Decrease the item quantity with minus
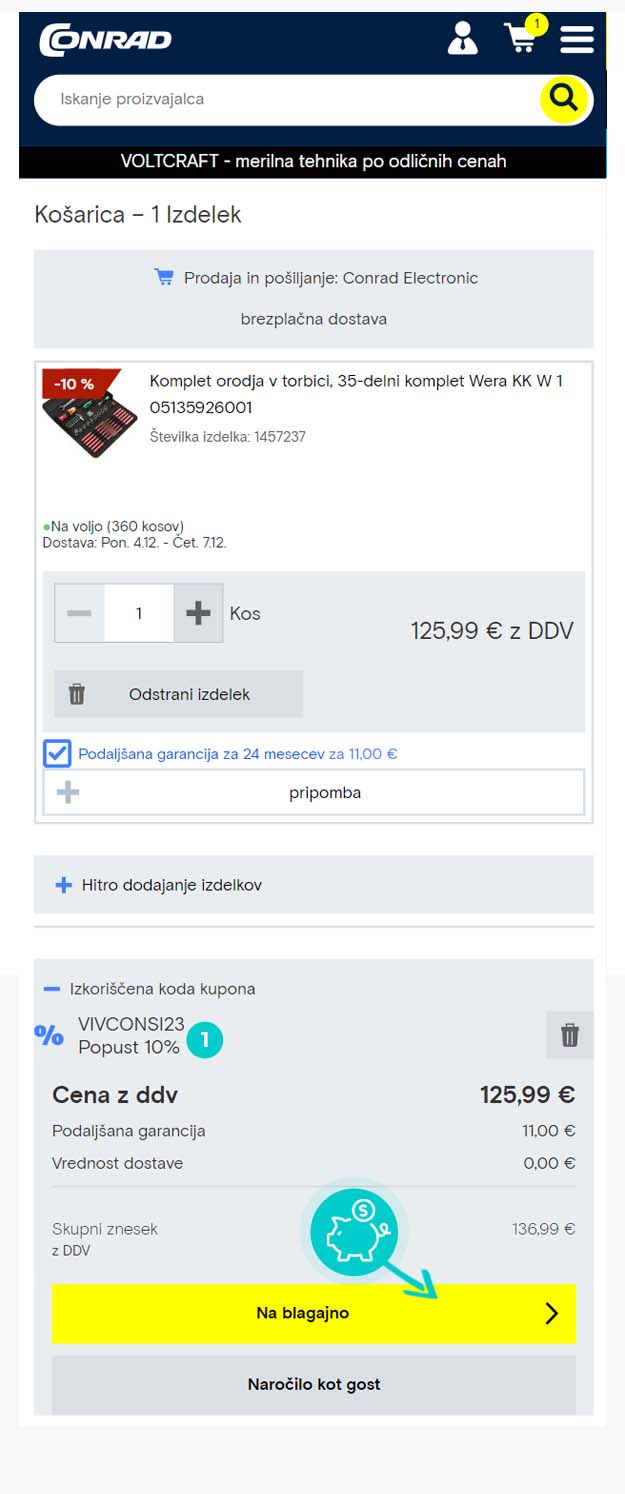625x1494 pixels. pyautogui.click(x=79, y=613)
